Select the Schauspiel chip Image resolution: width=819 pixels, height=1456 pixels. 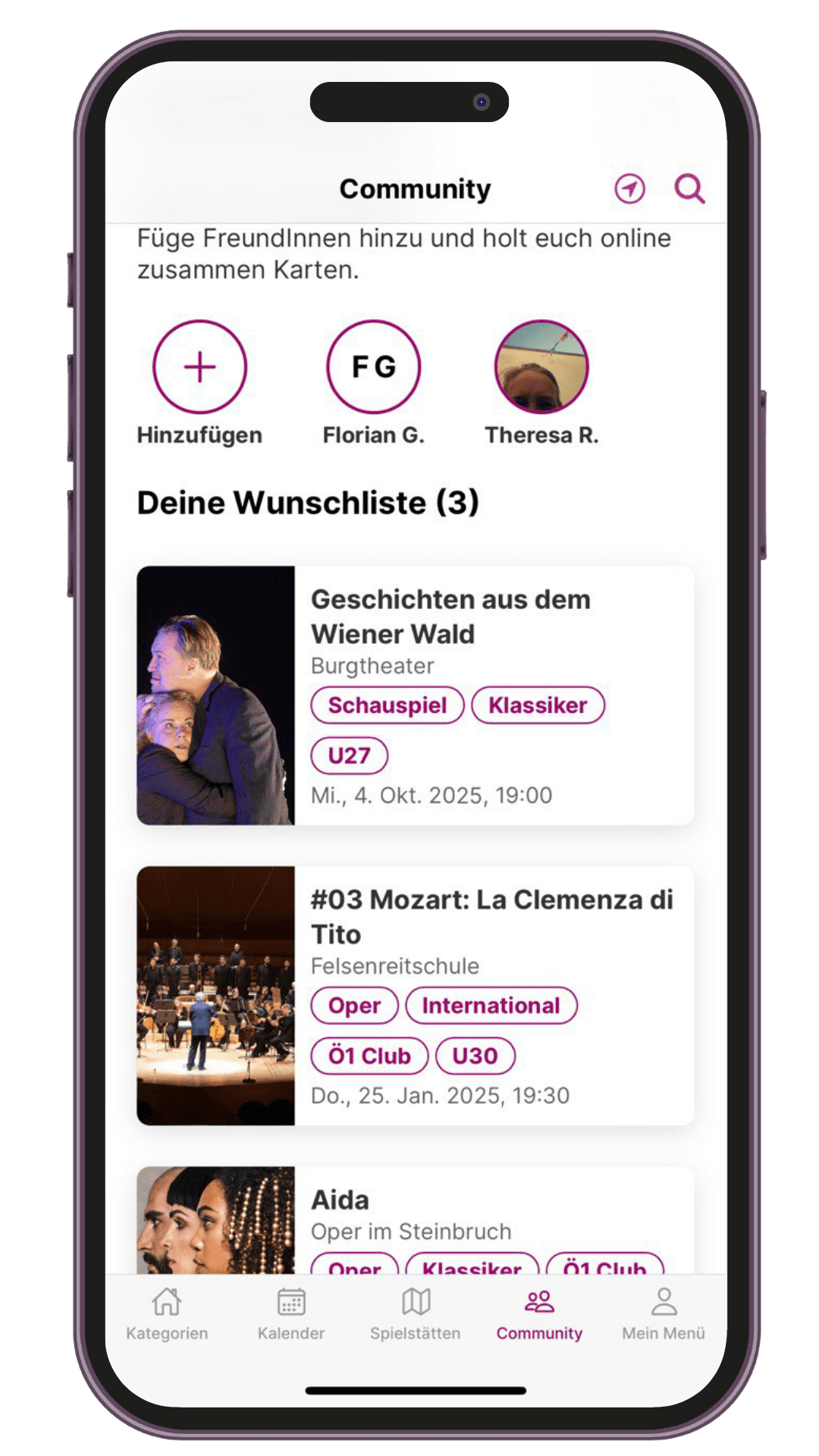387,705
